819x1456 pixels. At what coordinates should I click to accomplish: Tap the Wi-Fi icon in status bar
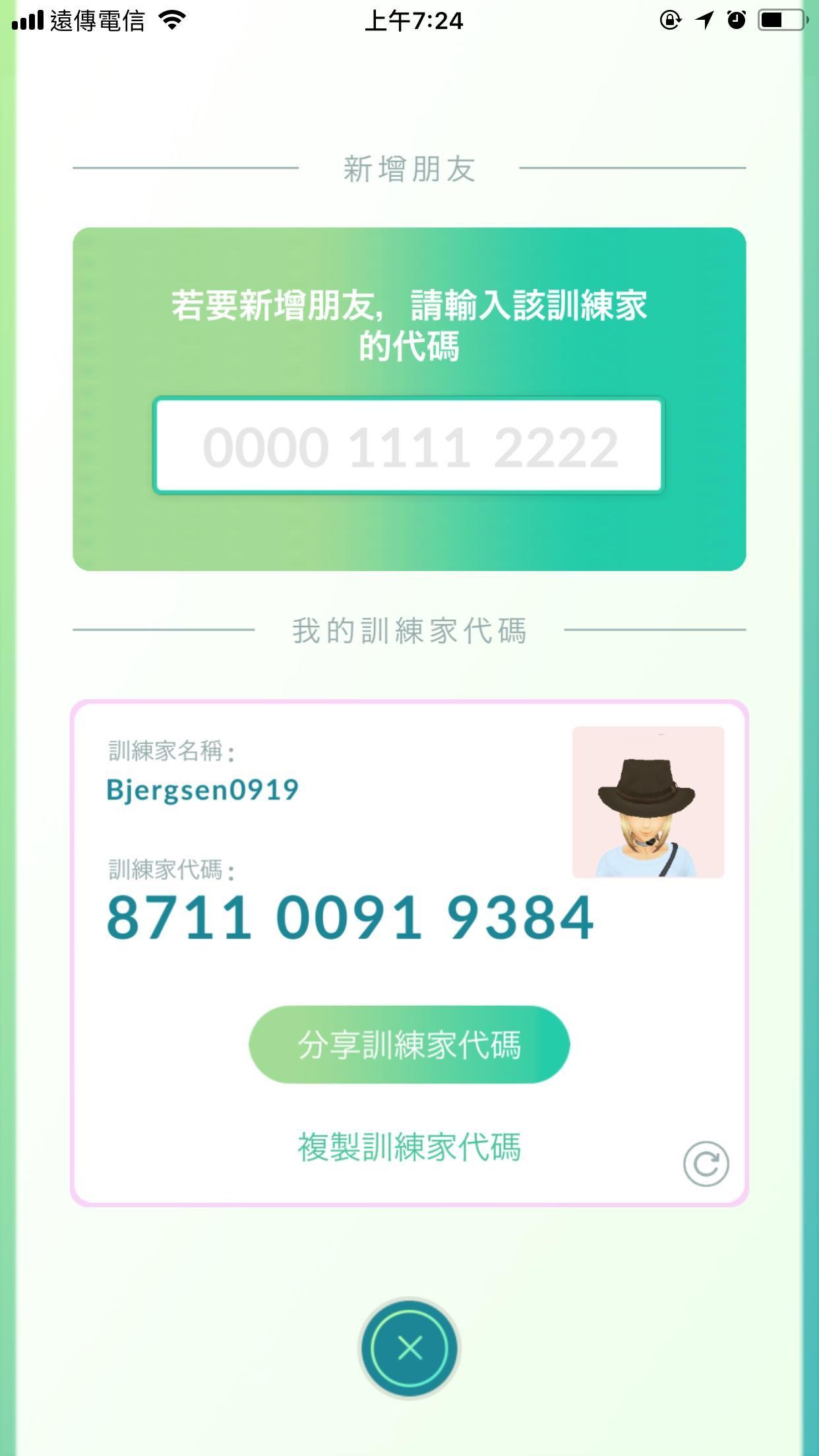click(x=170, y=20)
